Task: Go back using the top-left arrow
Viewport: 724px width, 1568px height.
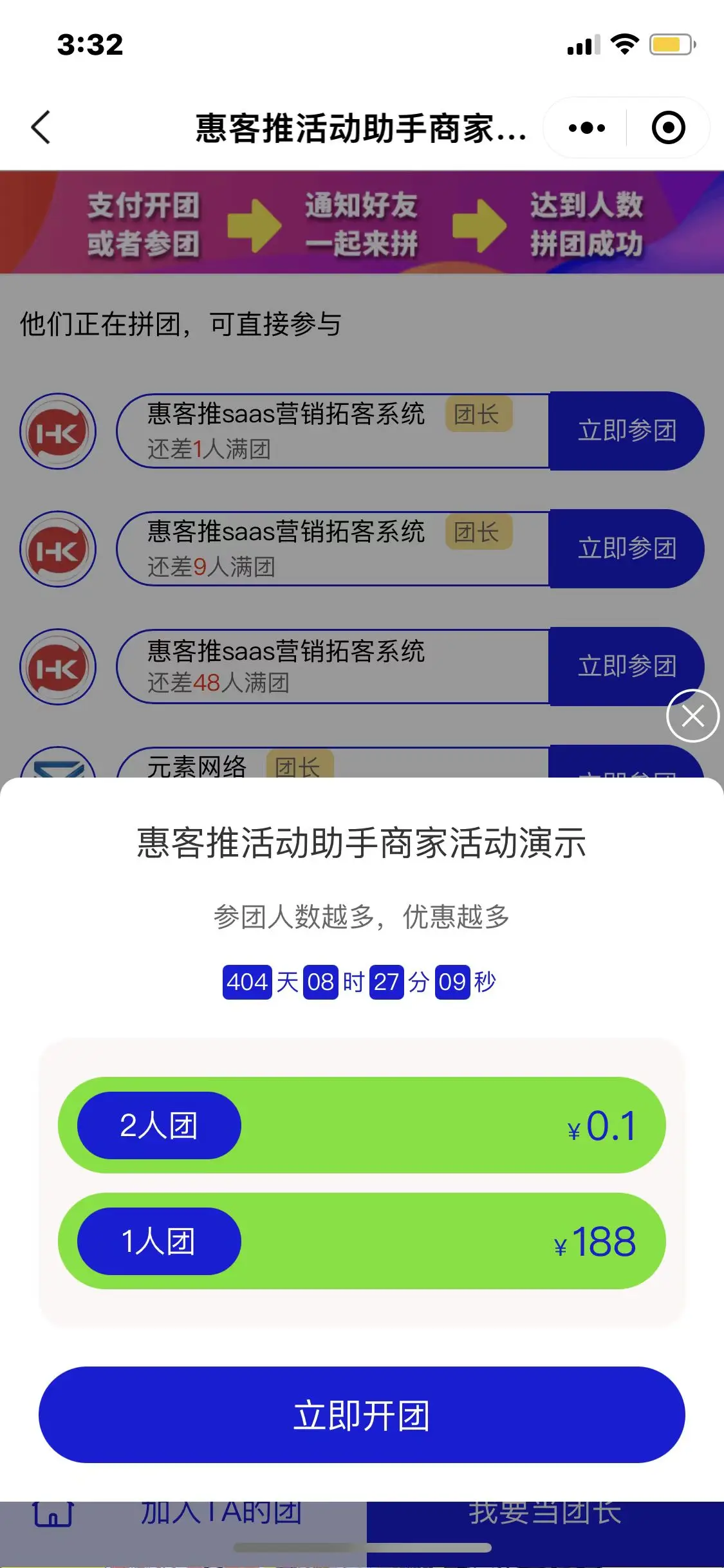Action: (41, 127)
